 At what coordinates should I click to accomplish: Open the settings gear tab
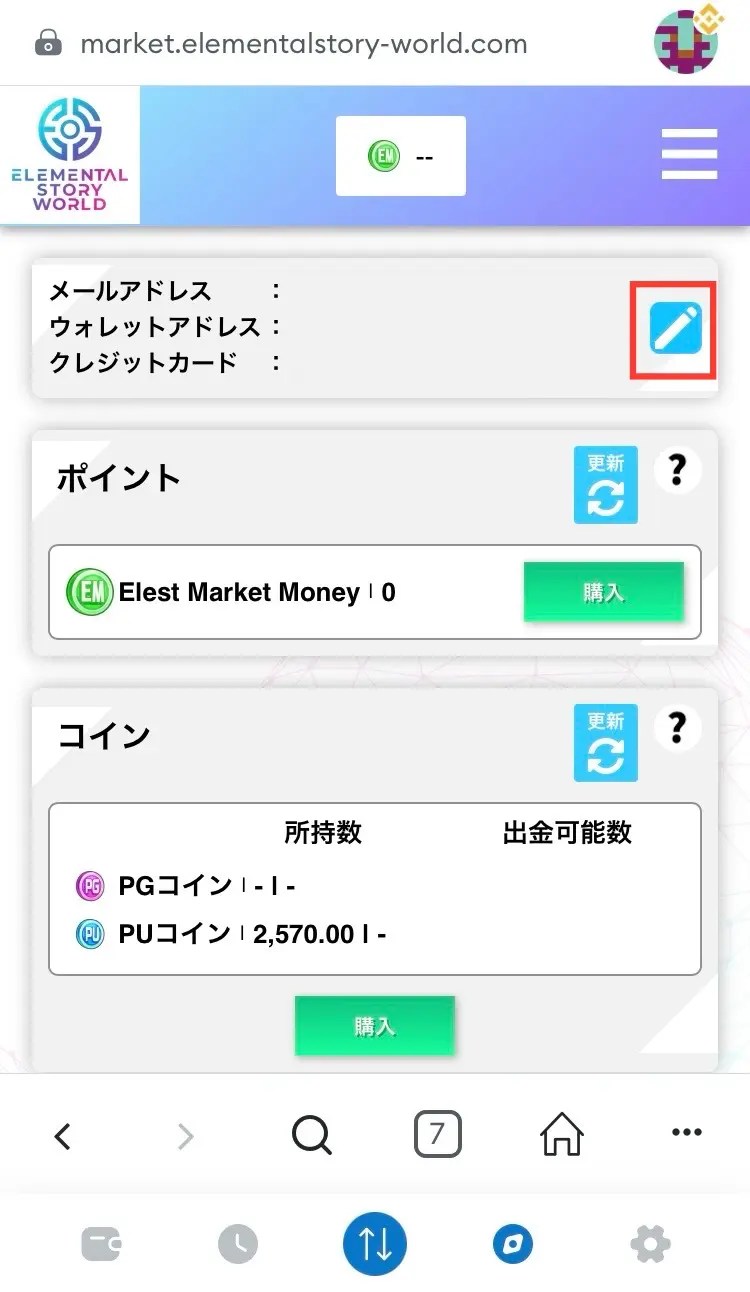tap(650, 1245)
